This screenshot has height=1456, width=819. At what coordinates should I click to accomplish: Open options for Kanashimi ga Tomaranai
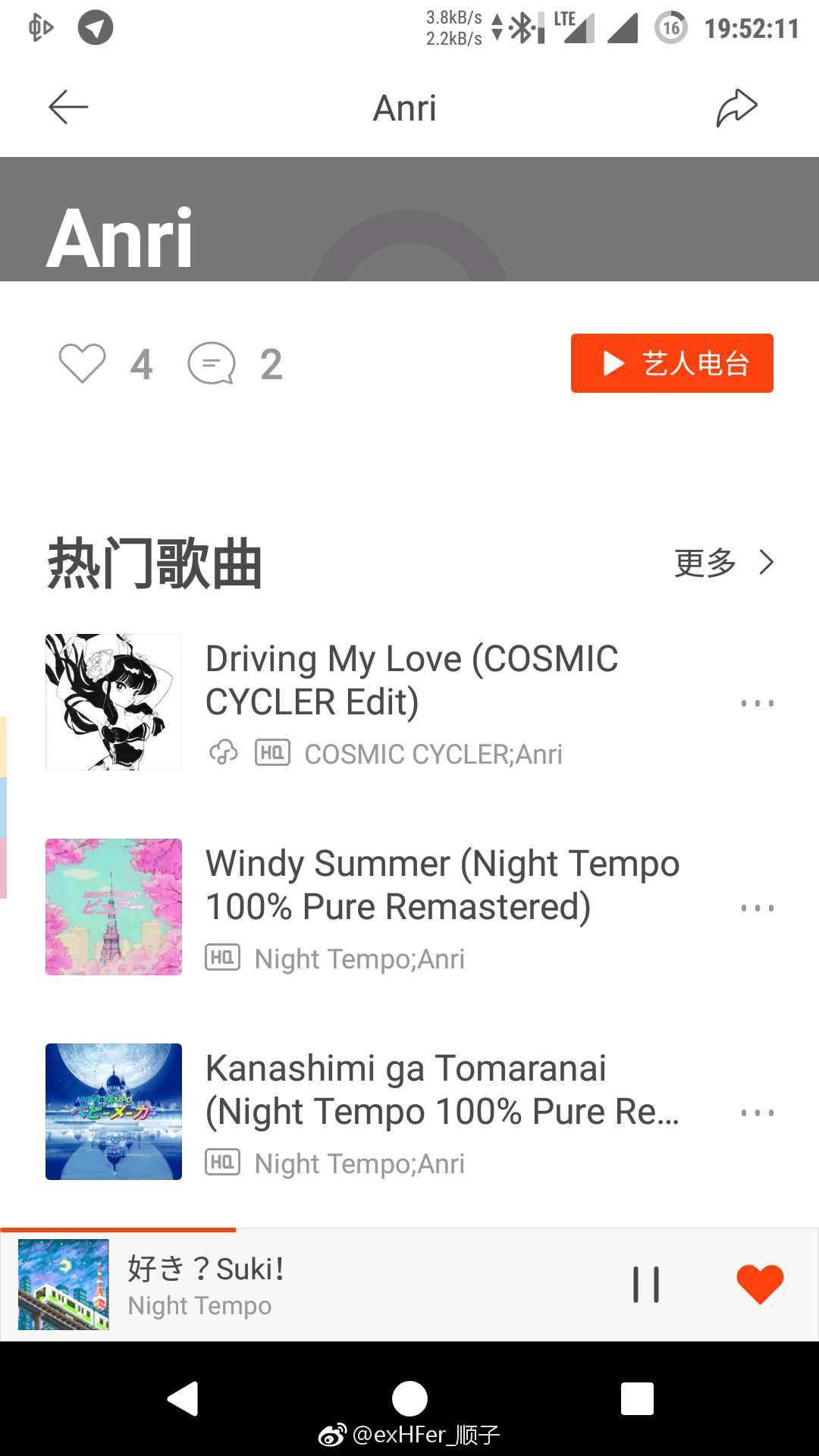coord(758,1113)
